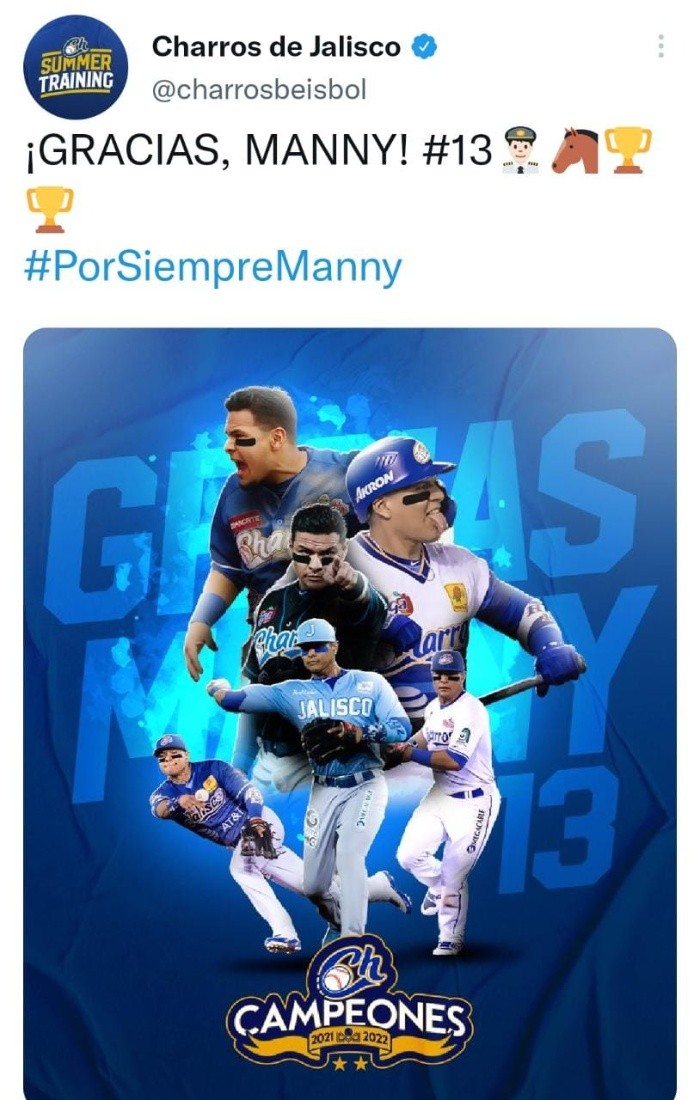
Task: Open the Charros de Jalisco account name
Action: point(276,46)
